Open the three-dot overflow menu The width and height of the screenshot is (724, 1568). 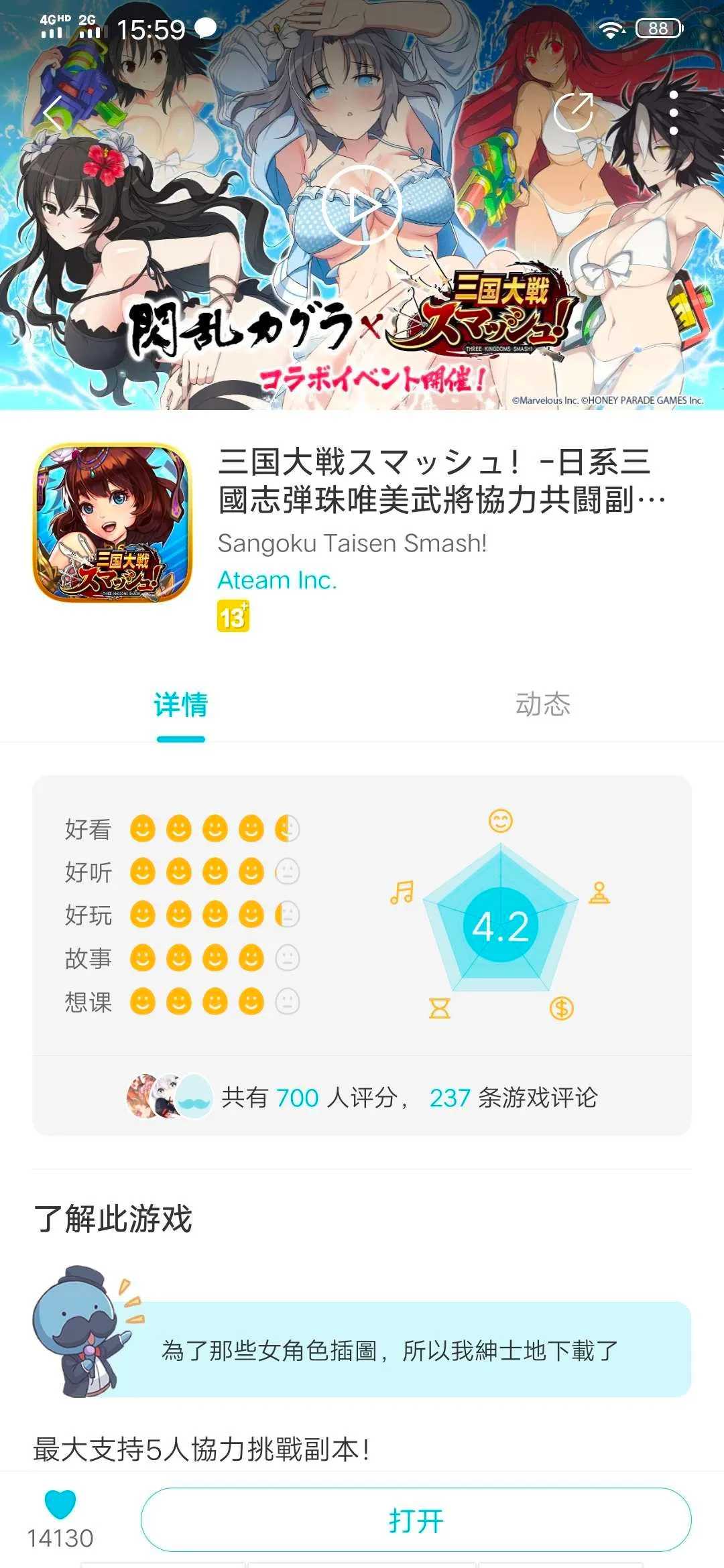pyautogui.click(x=674, y=113)
